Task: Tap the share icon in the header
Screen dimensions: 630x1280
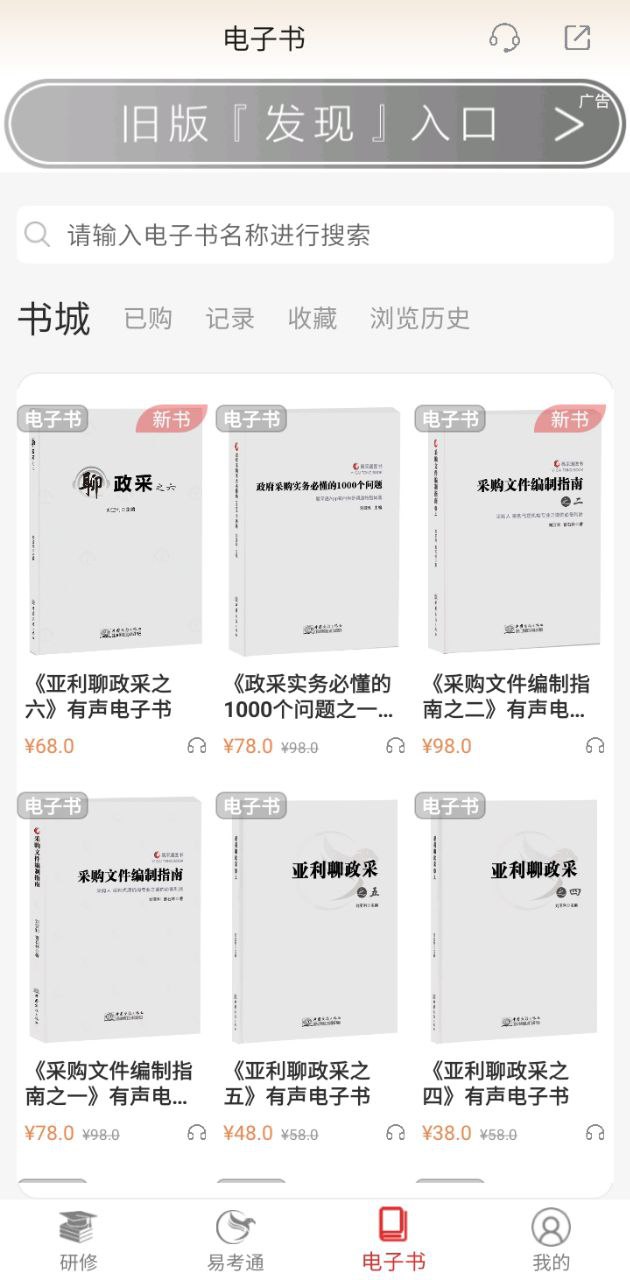Action: coord(577,38)
